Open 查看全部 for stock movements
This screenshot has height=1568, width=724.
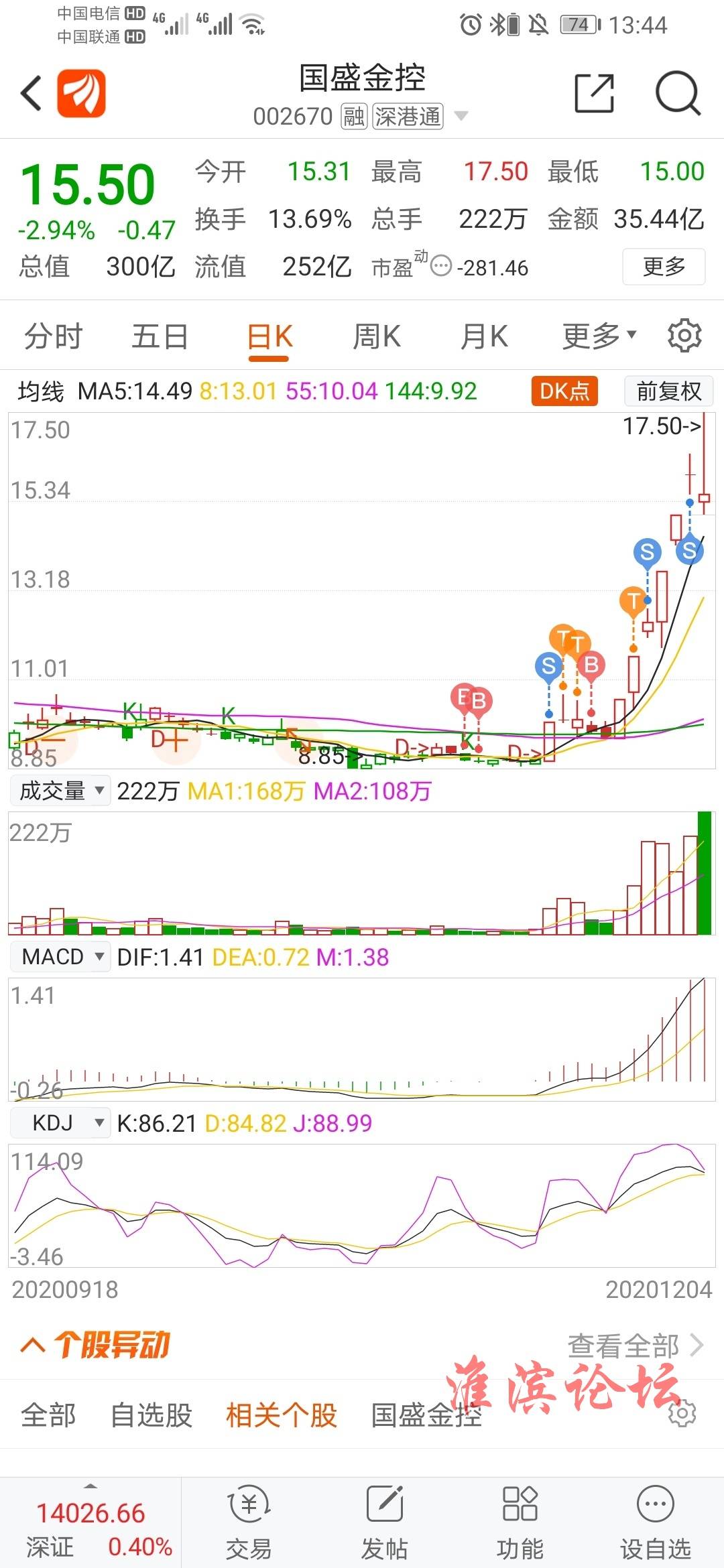635,1345
